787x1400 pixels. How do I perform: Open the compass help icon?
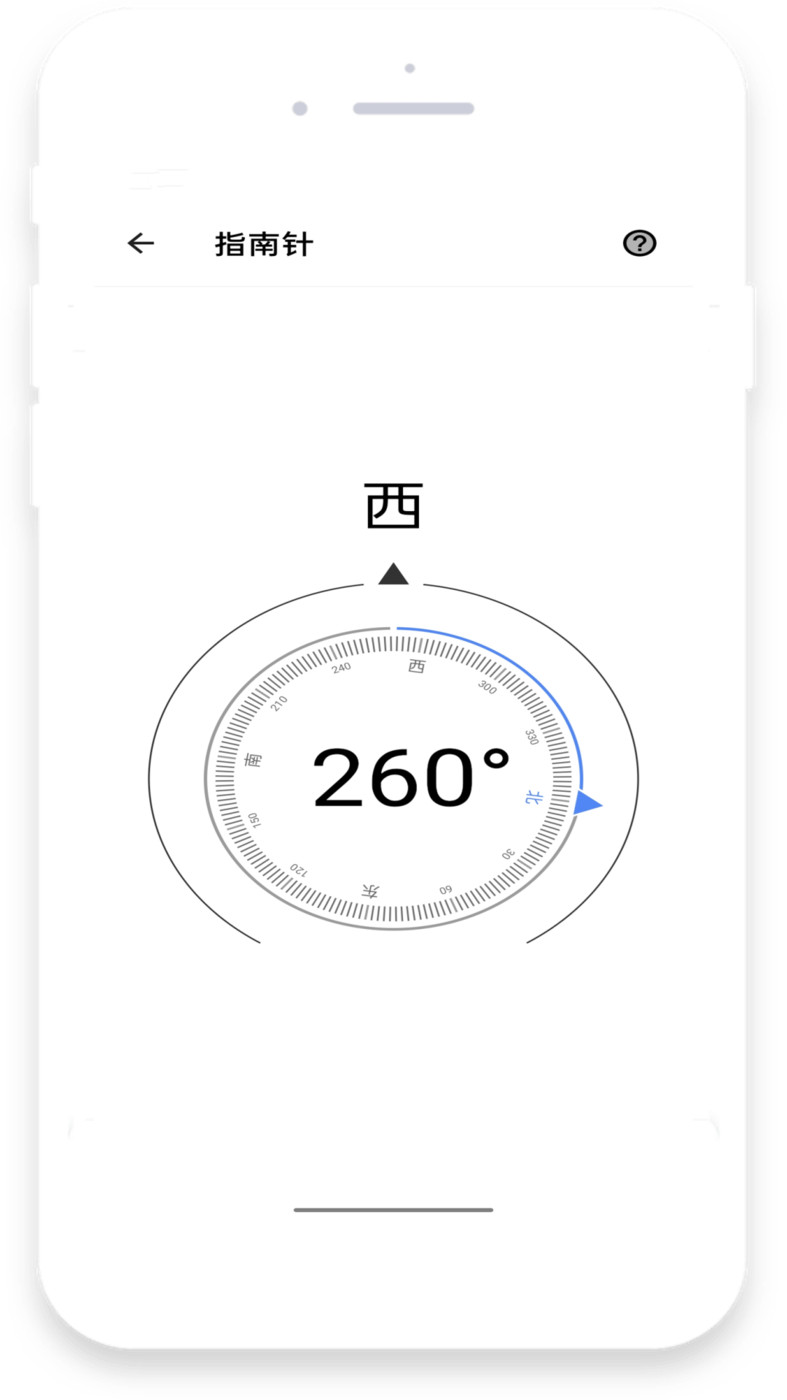(x=639, y=243)
